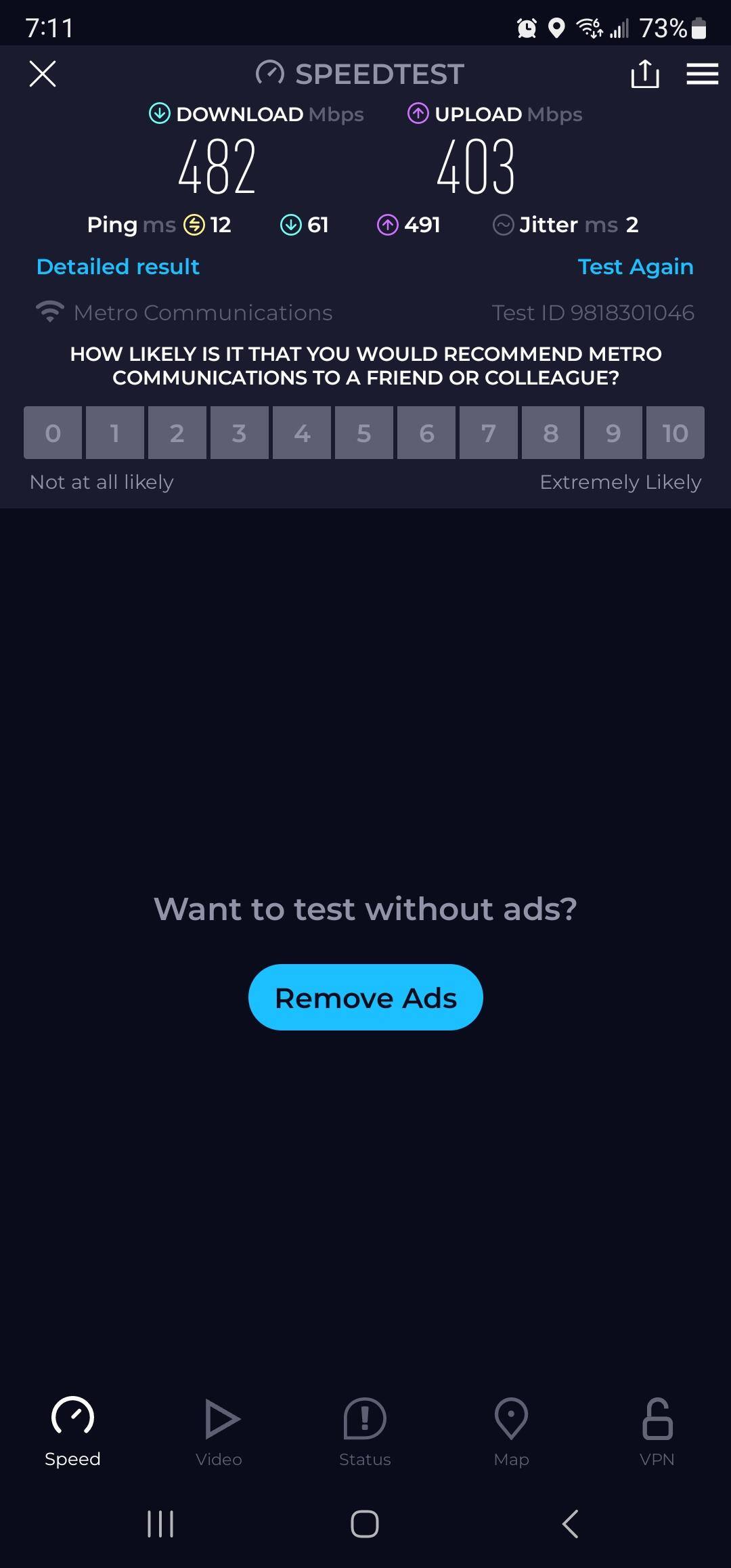Pick rating 8 on the survey
This screenshot has width=731, height=1568.
550,433
